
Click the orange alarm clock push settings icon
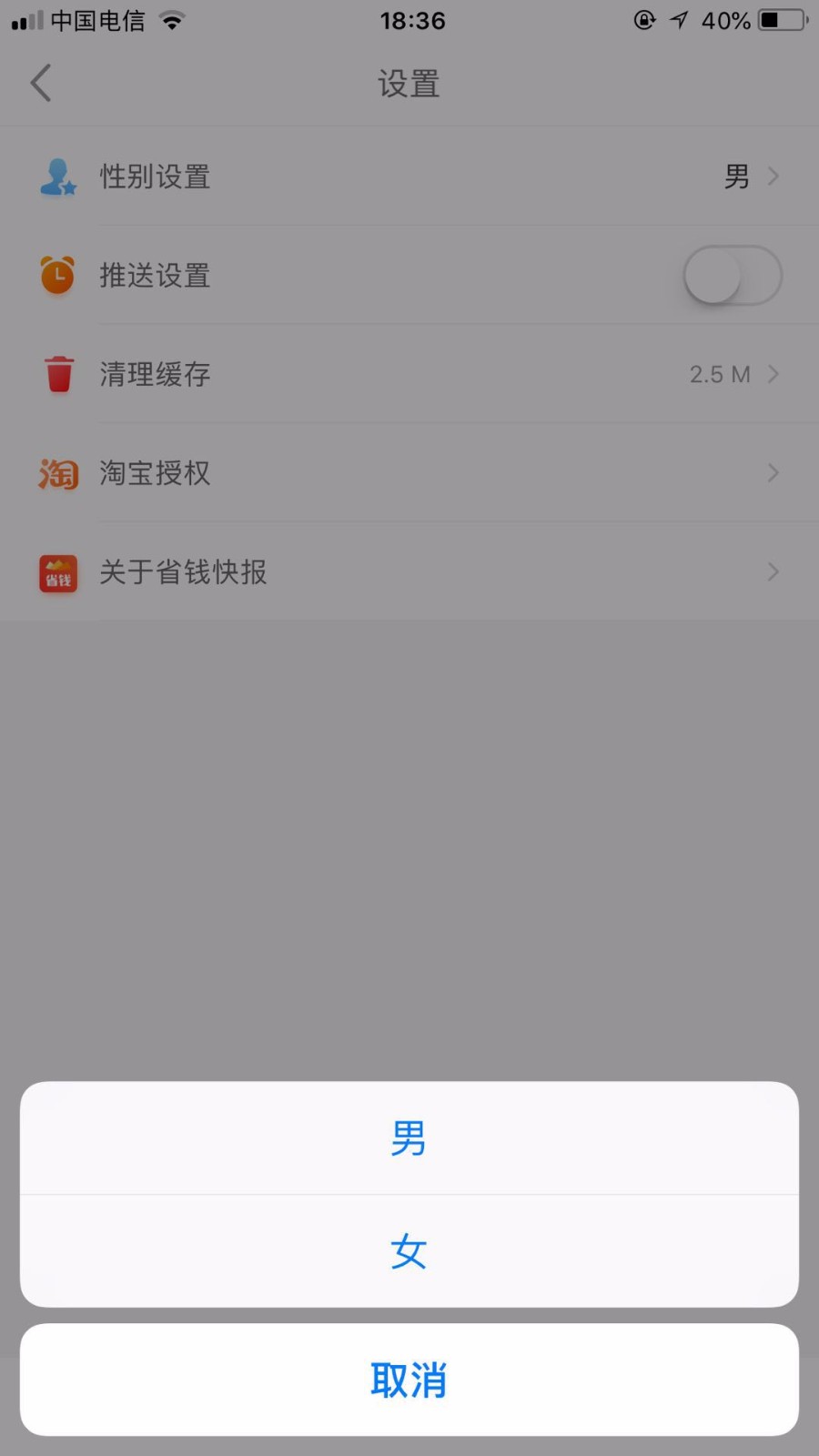(57, 275)
